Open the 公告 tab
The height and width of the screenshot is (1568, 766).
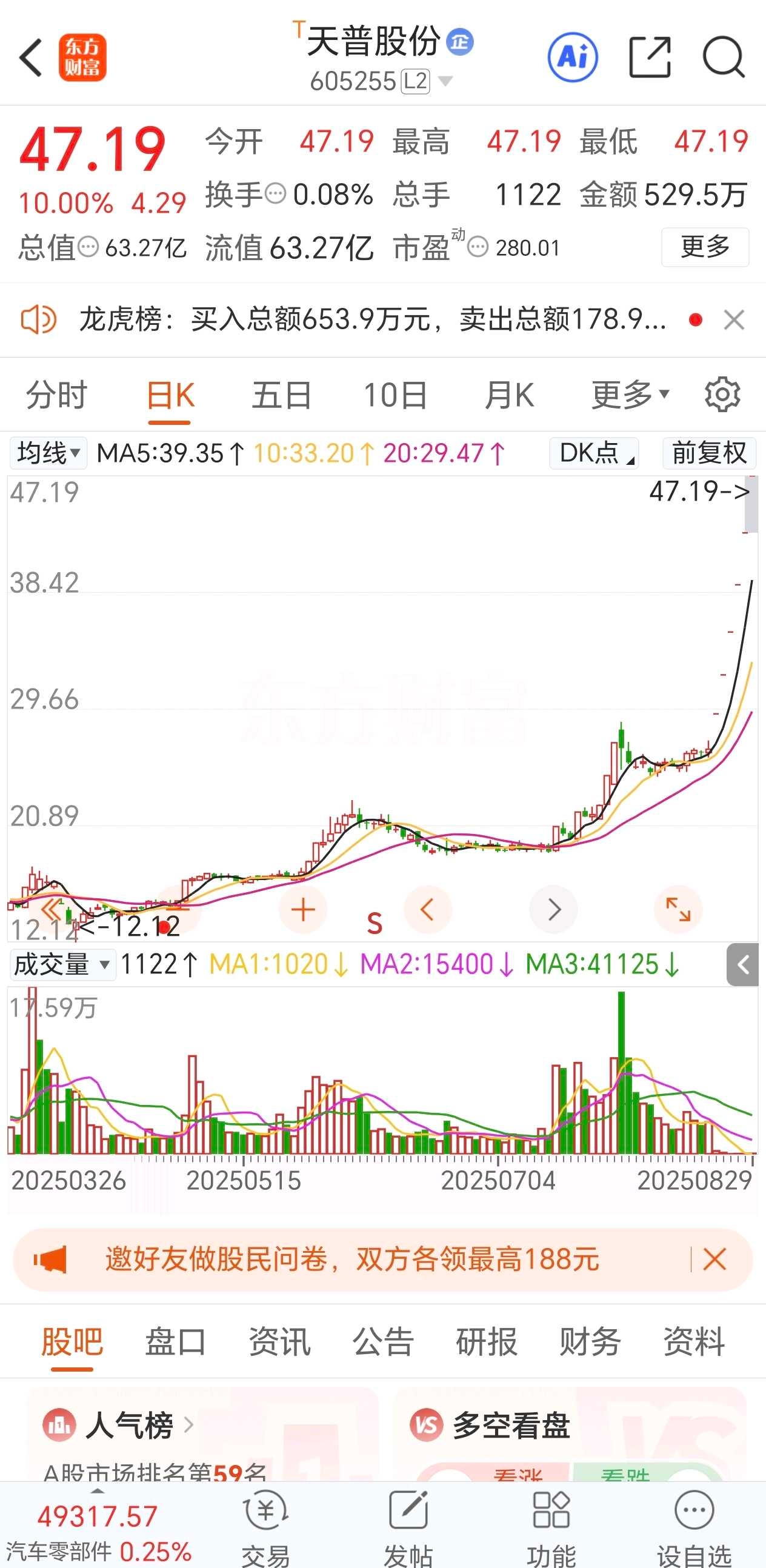(x=384, y=1342)
